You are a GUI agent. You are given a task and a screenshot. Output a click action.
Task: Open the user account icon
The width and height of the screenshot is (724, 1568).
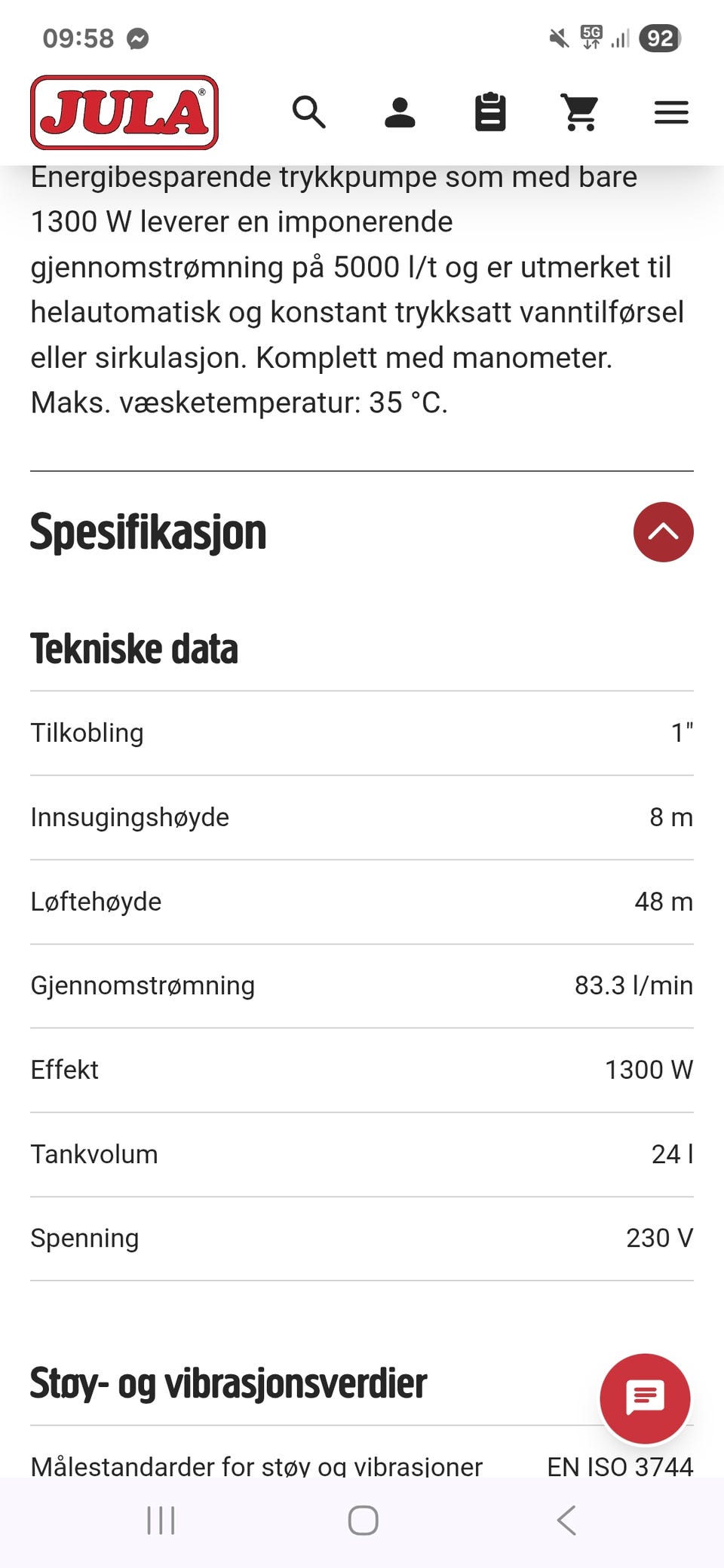pos(400,112)
